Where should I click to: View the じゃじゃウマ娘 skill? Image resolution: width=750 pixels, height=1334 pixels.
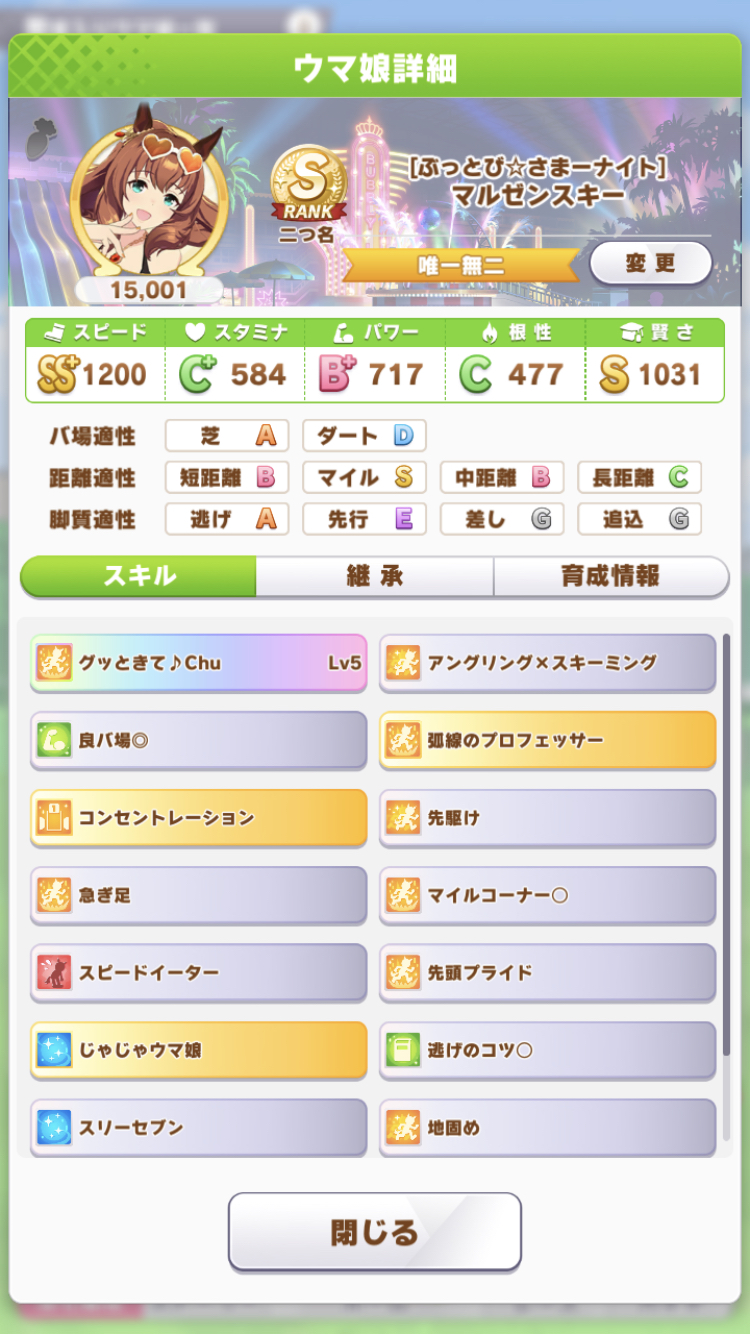[198, 1050]
